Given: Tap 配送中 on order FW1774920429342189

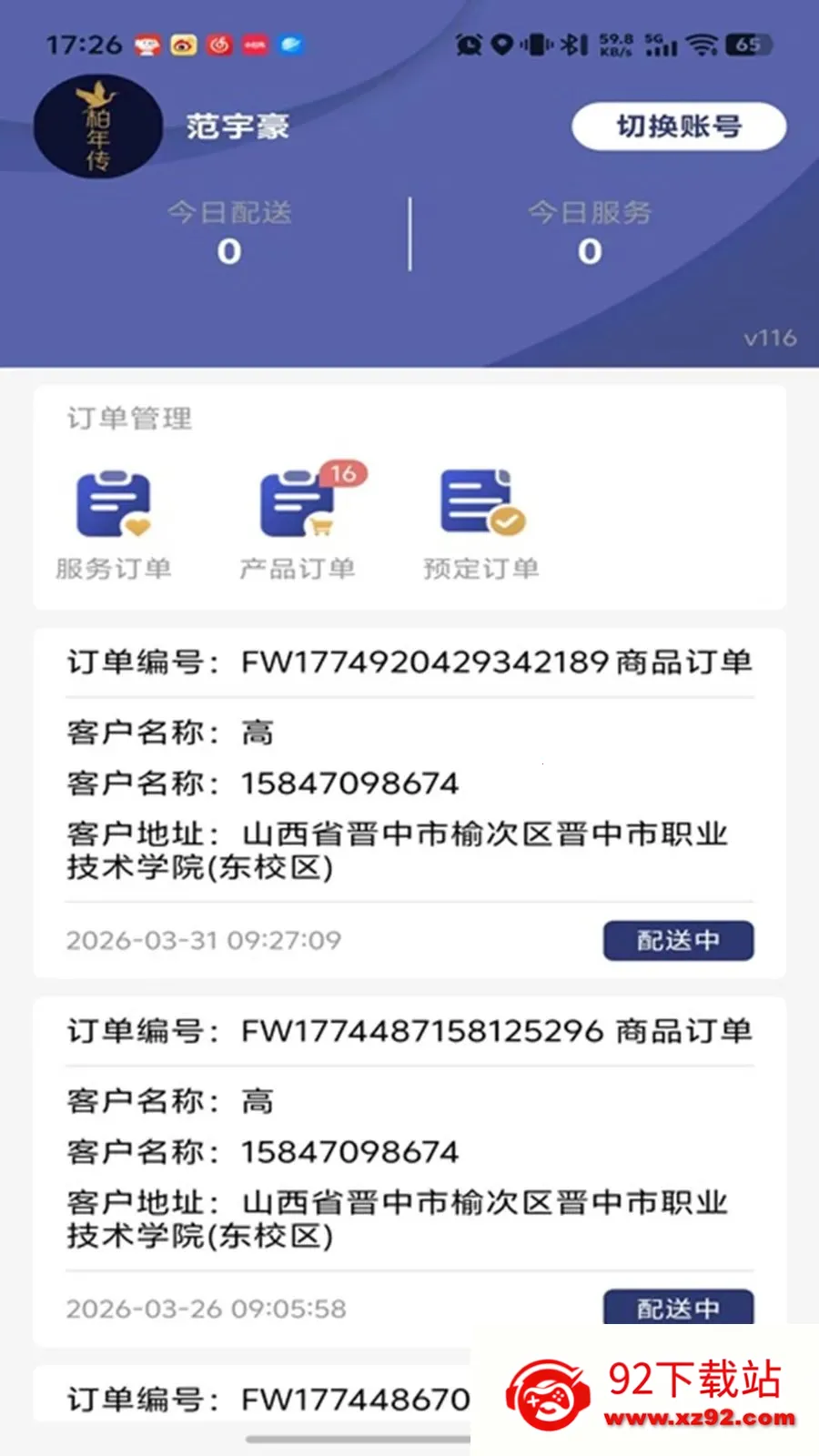Looking at the screenshot, I should [x=678, y=941].
